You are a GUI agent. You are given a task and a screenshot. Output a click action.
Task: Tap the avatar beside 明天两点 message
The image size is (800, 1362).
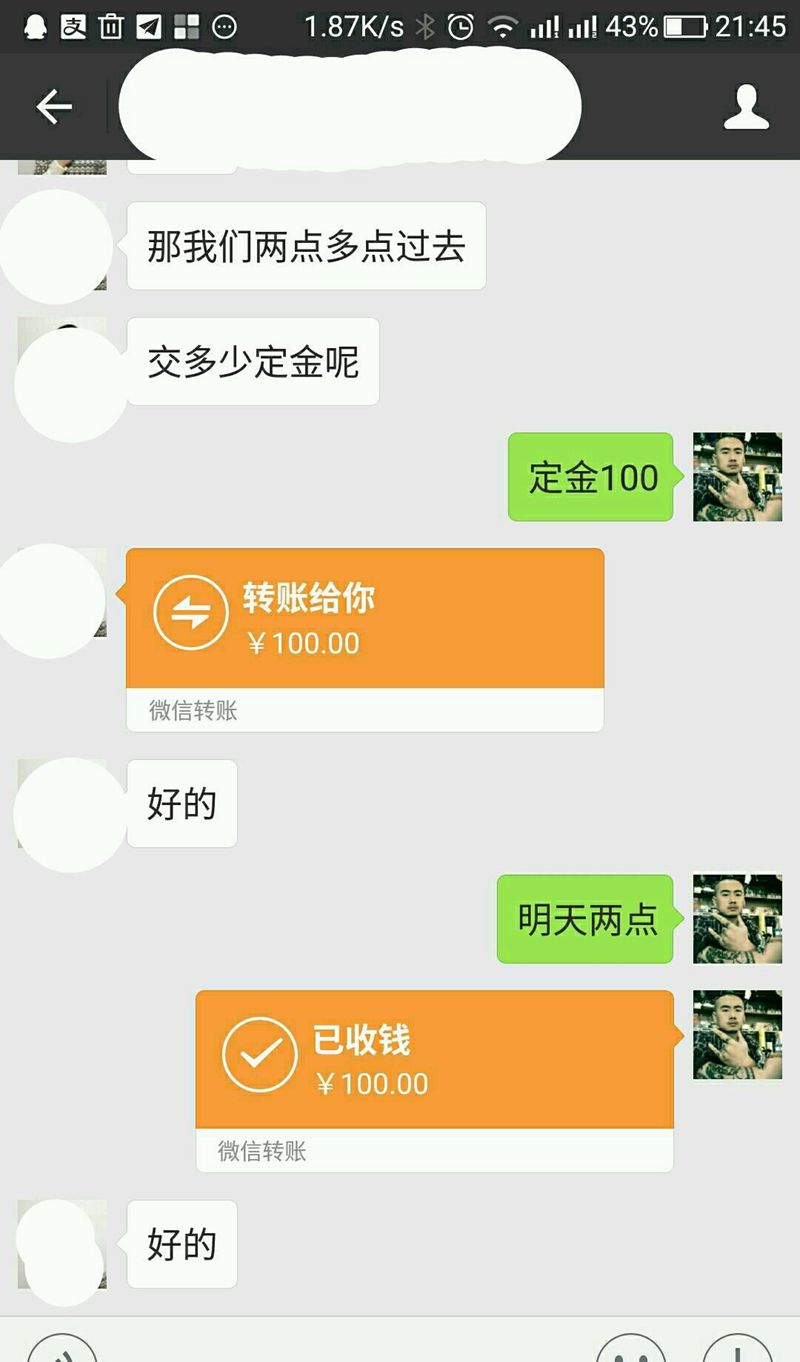pyautogui.click(x=737, y=919)
